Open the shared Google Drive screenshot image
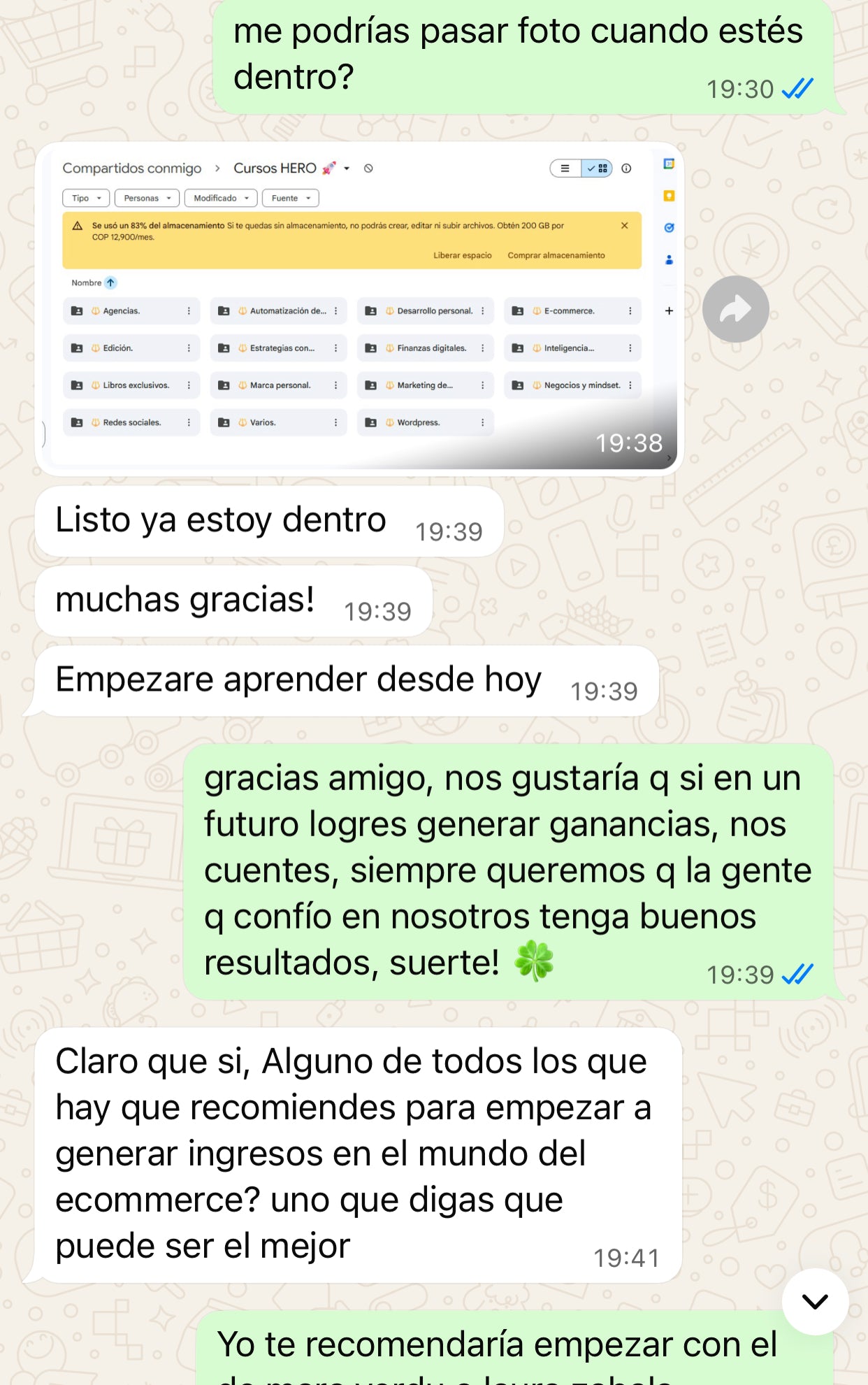The width and height of the screenshot is (868, 1385). [x=359, y=308]
